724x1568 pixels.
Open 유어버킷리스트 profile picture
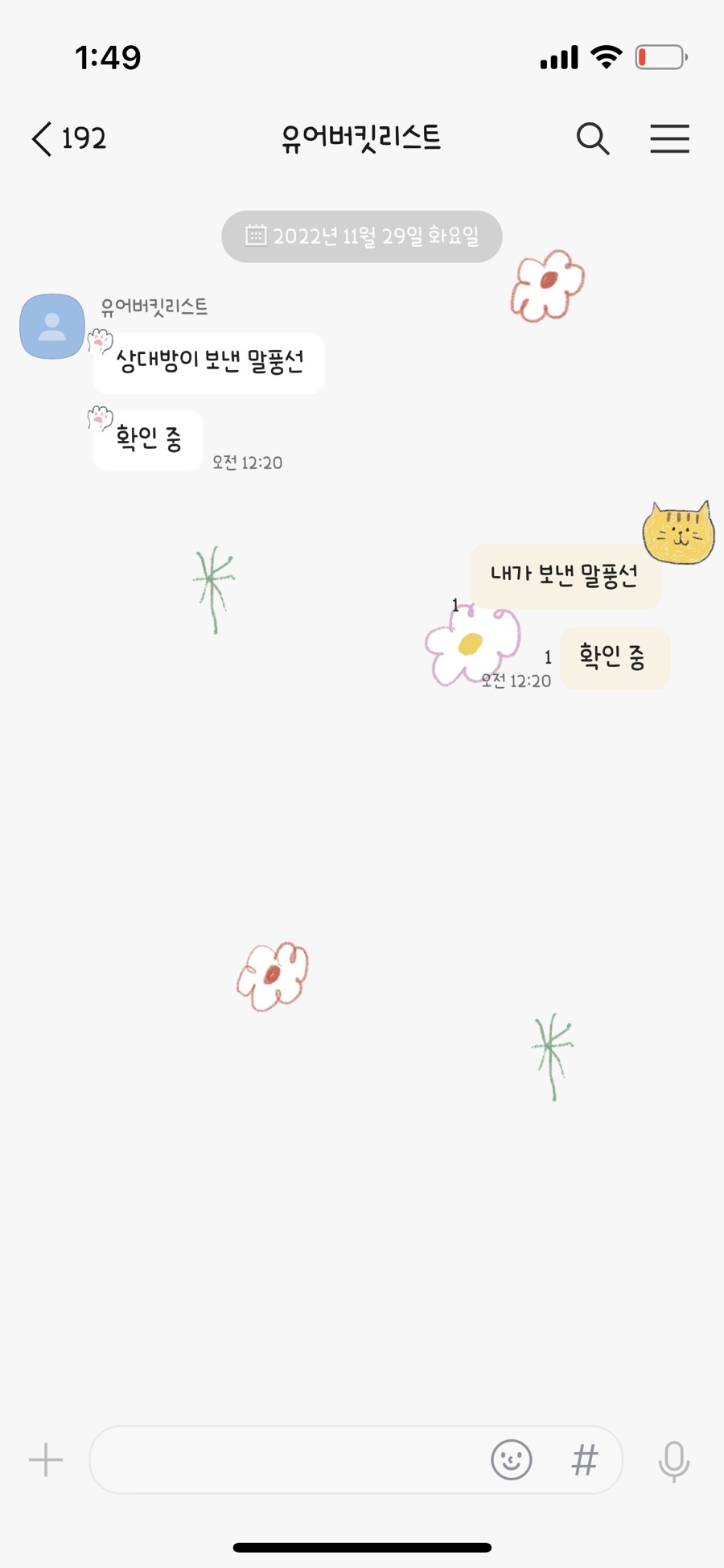(x=52, y=326)
